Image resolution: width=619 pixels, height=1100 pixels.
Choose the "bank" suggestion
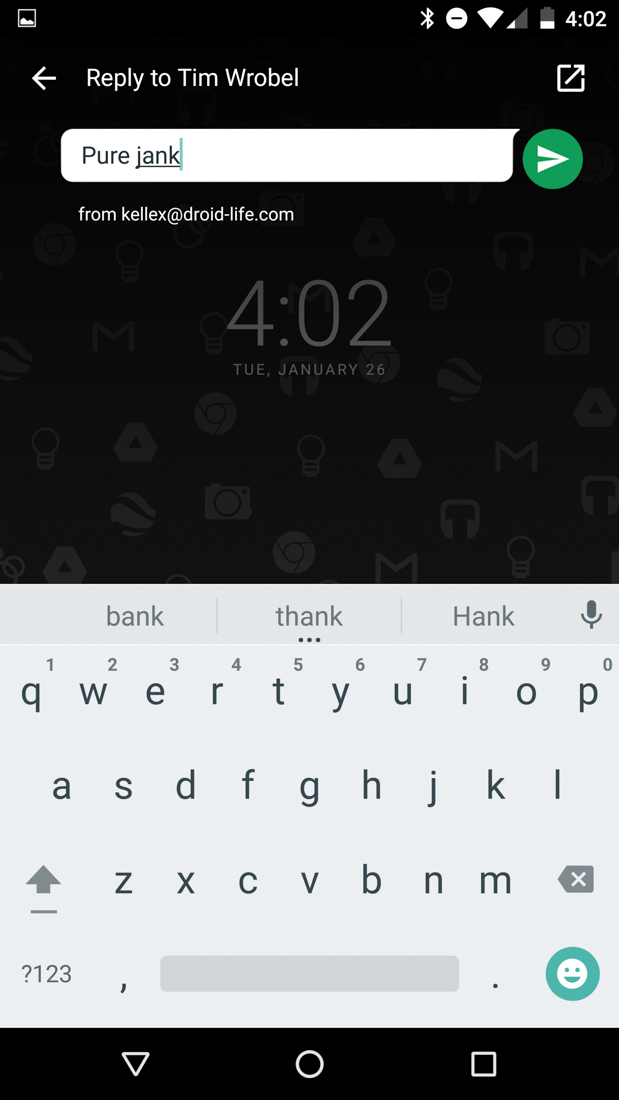tap(134, 616)
